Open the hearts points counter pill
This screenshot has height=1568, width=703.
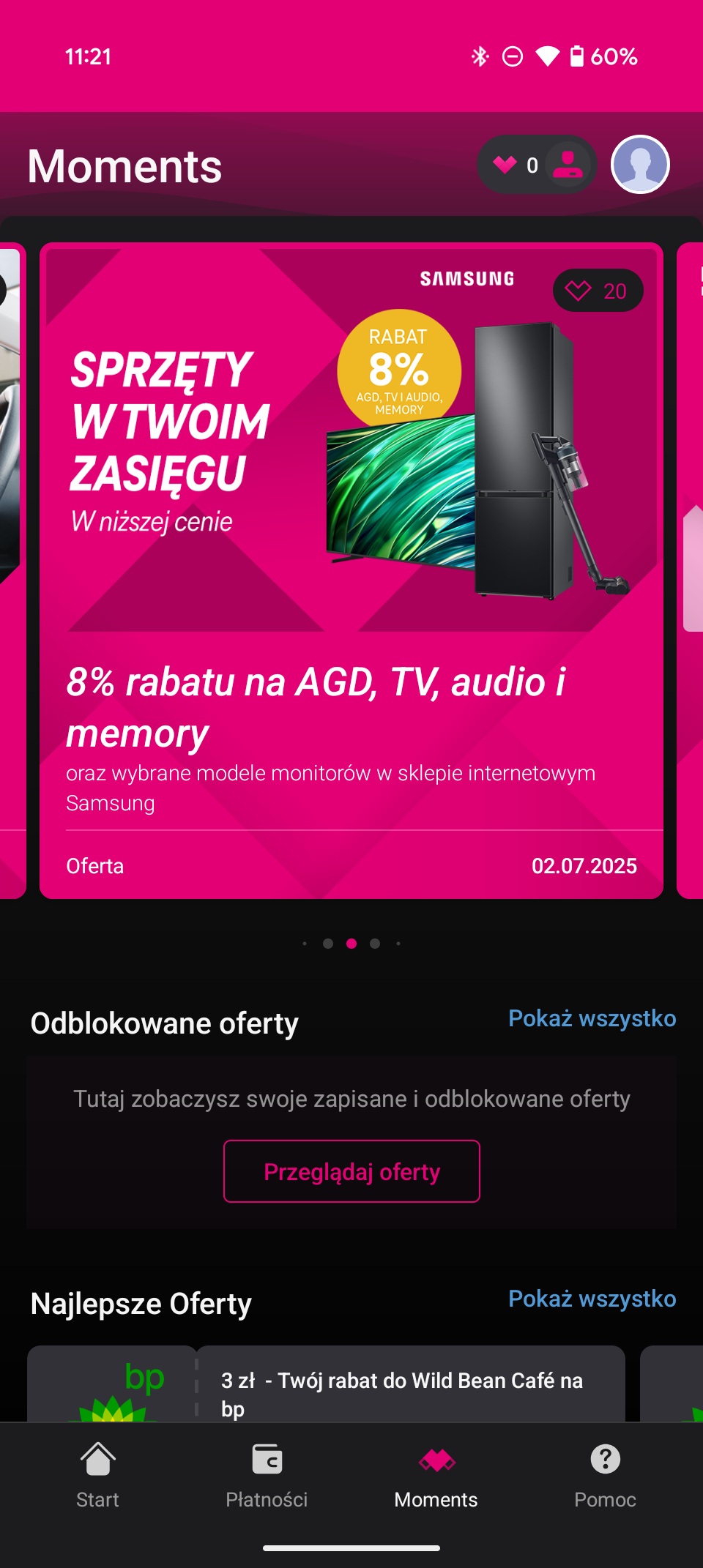pos(537,165)
